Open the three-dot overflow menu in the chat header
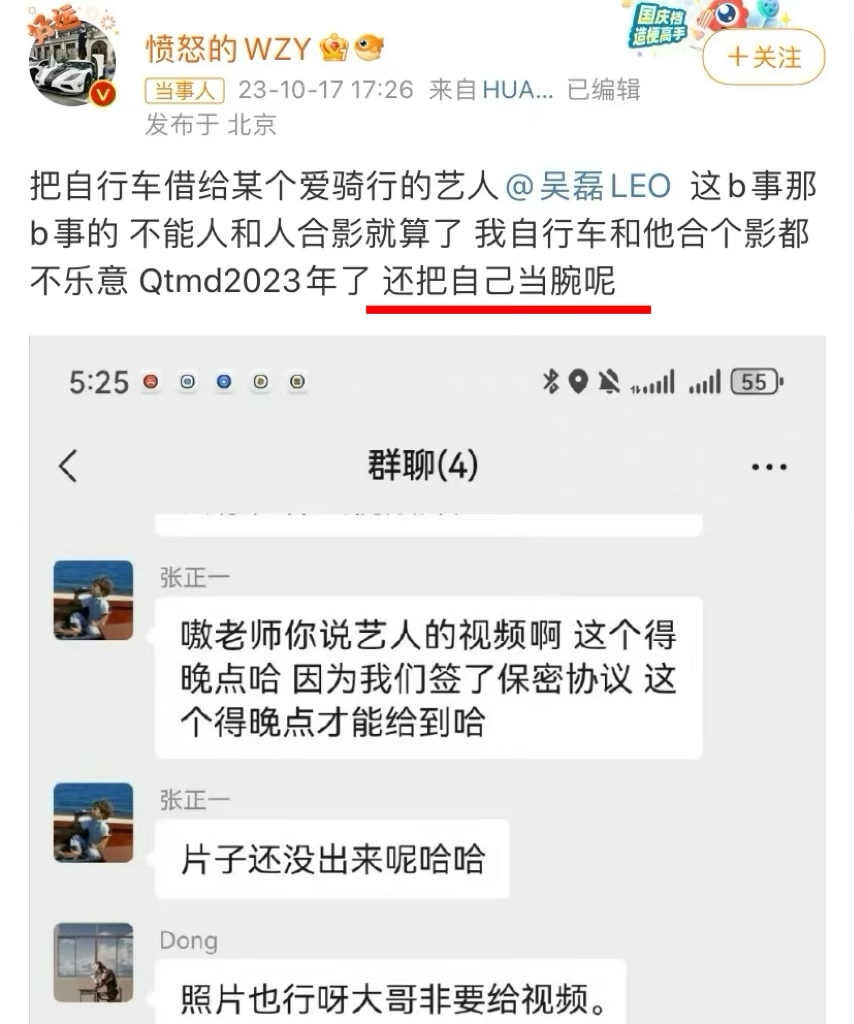This screenshot has width=854, height=1024. point(767,466)
